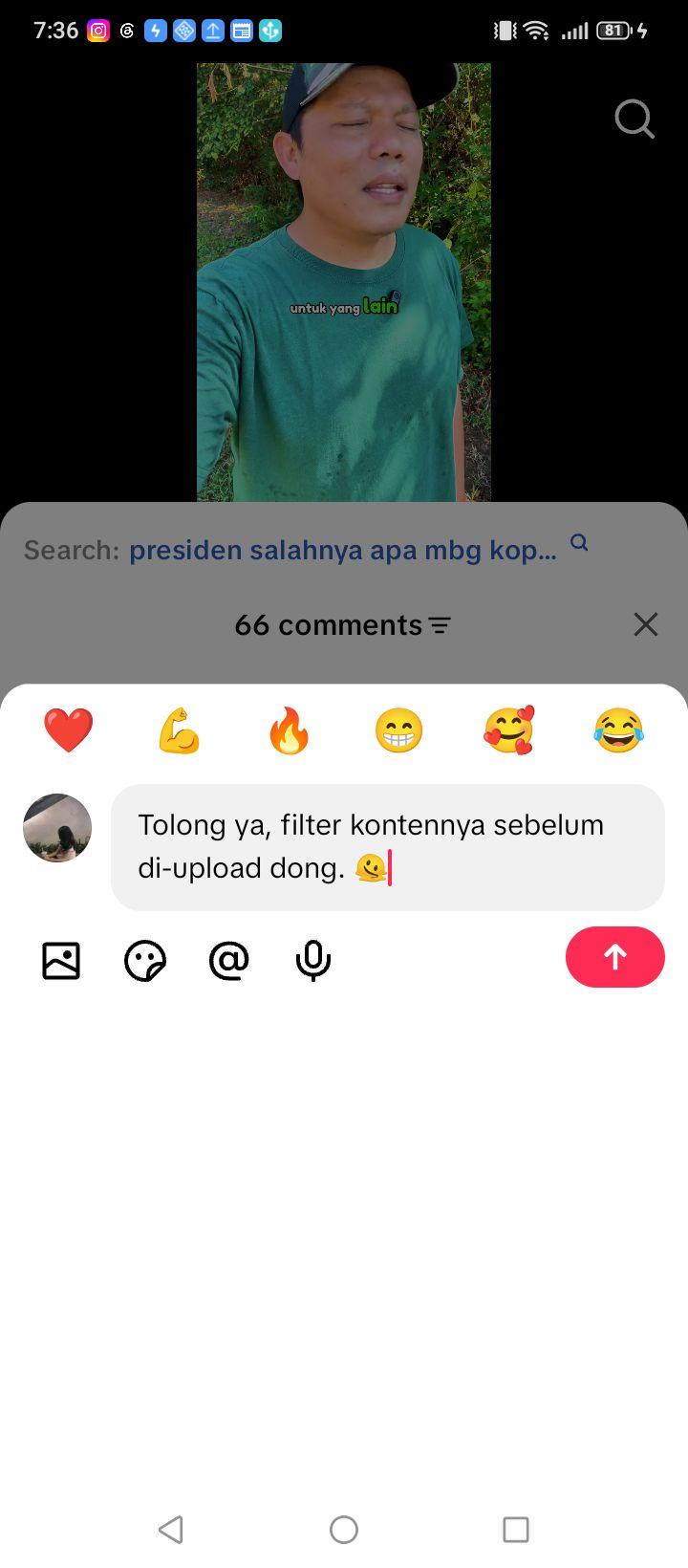Image resolution: width=688 pixels, height=1568 pixels.
Task: Open the suggested search "presiden salahnya apa mbg"
Action: [x=342, y=551]
